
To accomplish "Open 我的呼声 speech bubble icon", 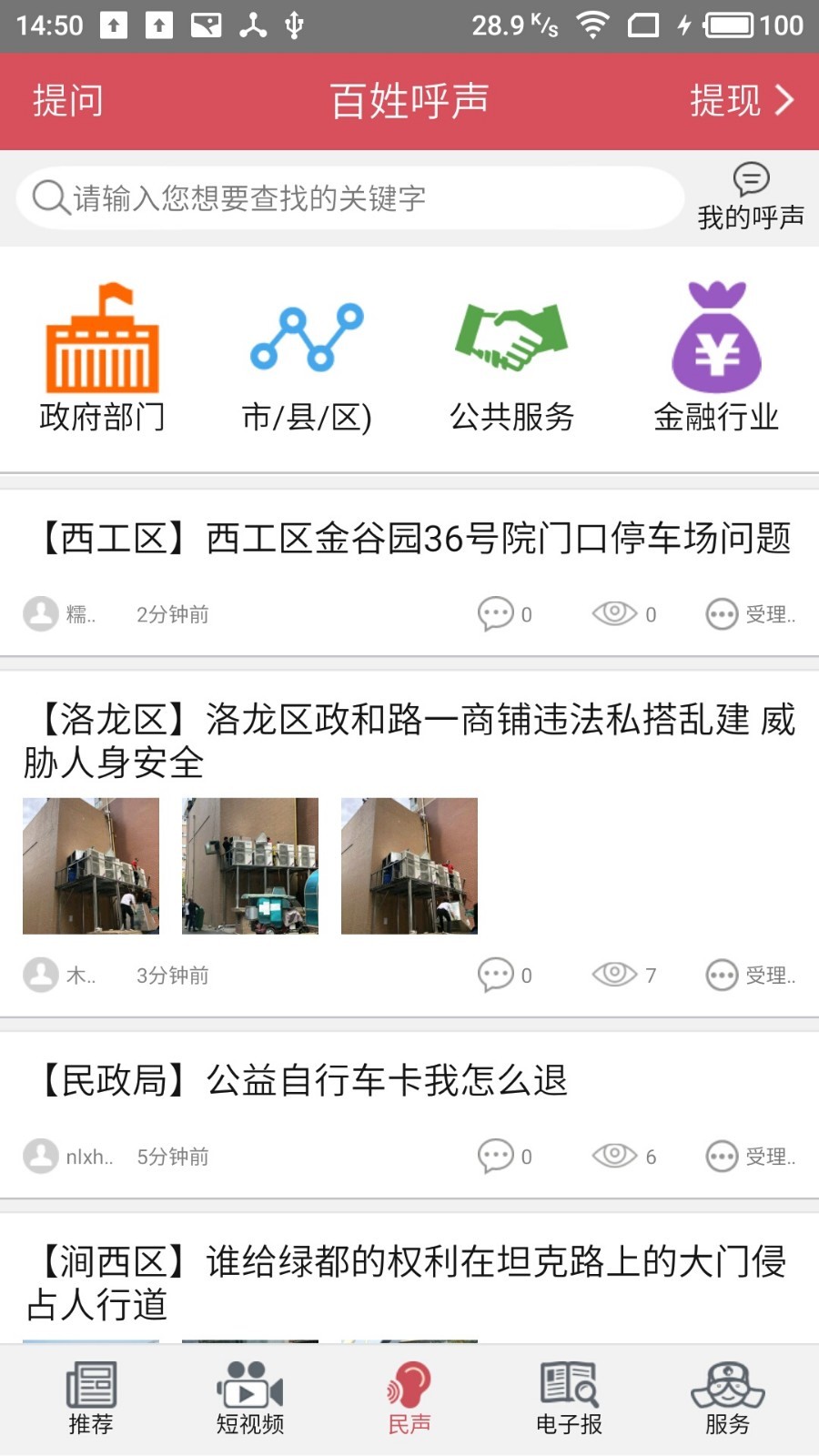I will coord(750,191).
